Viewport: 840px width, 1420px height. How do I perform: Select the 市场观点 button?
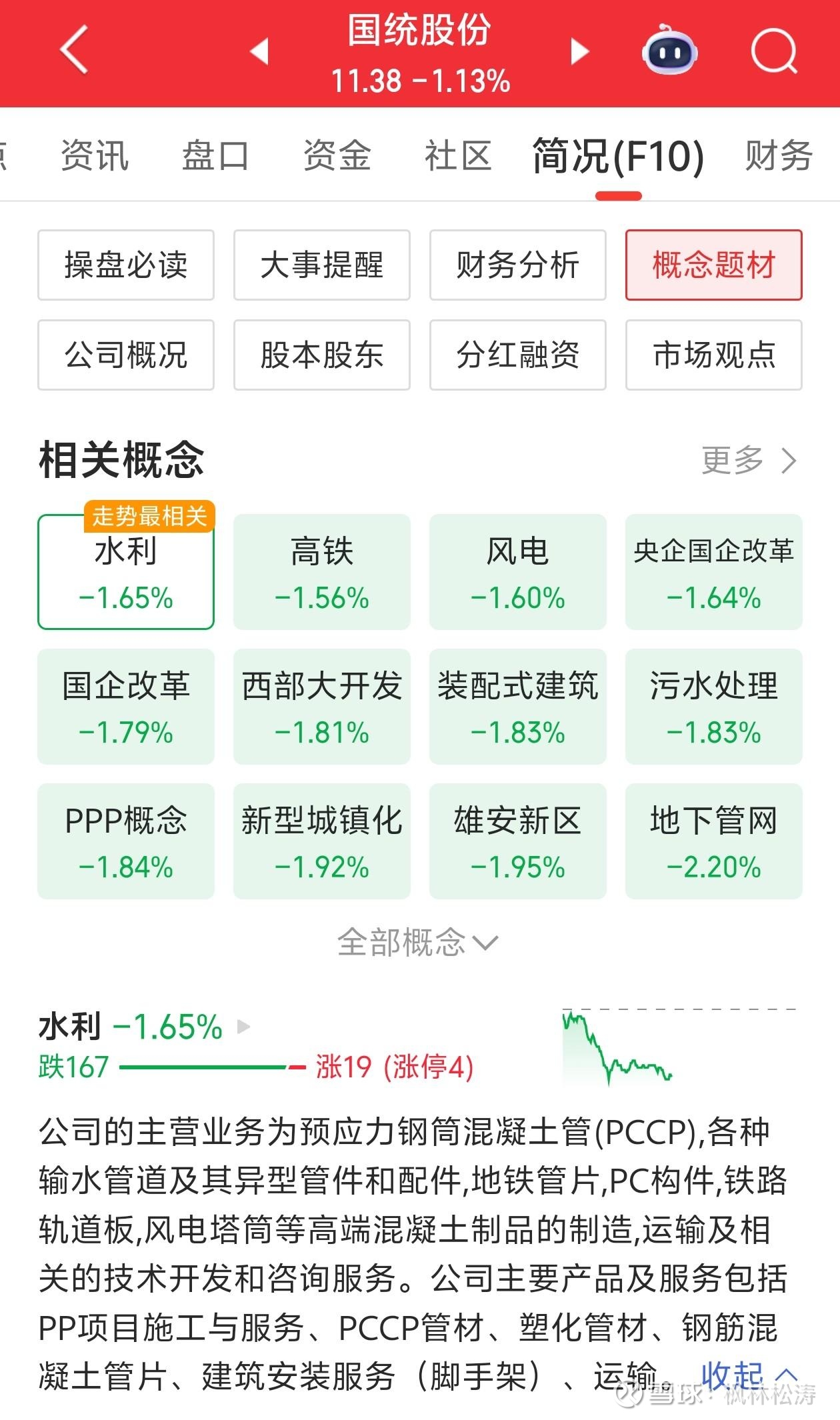714,355
